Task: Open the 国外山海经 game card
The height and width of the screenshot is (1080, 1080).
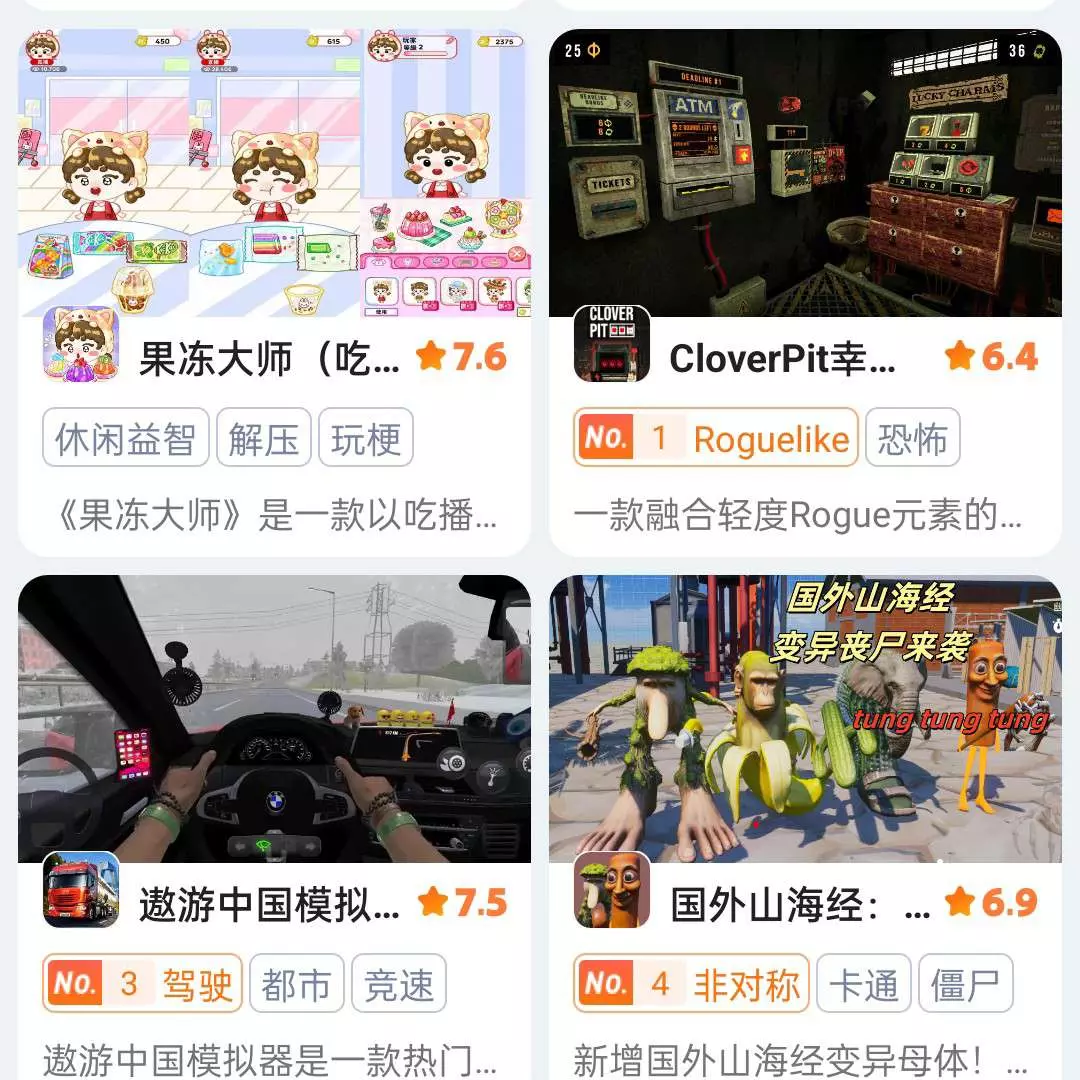Action: [805, 718]
